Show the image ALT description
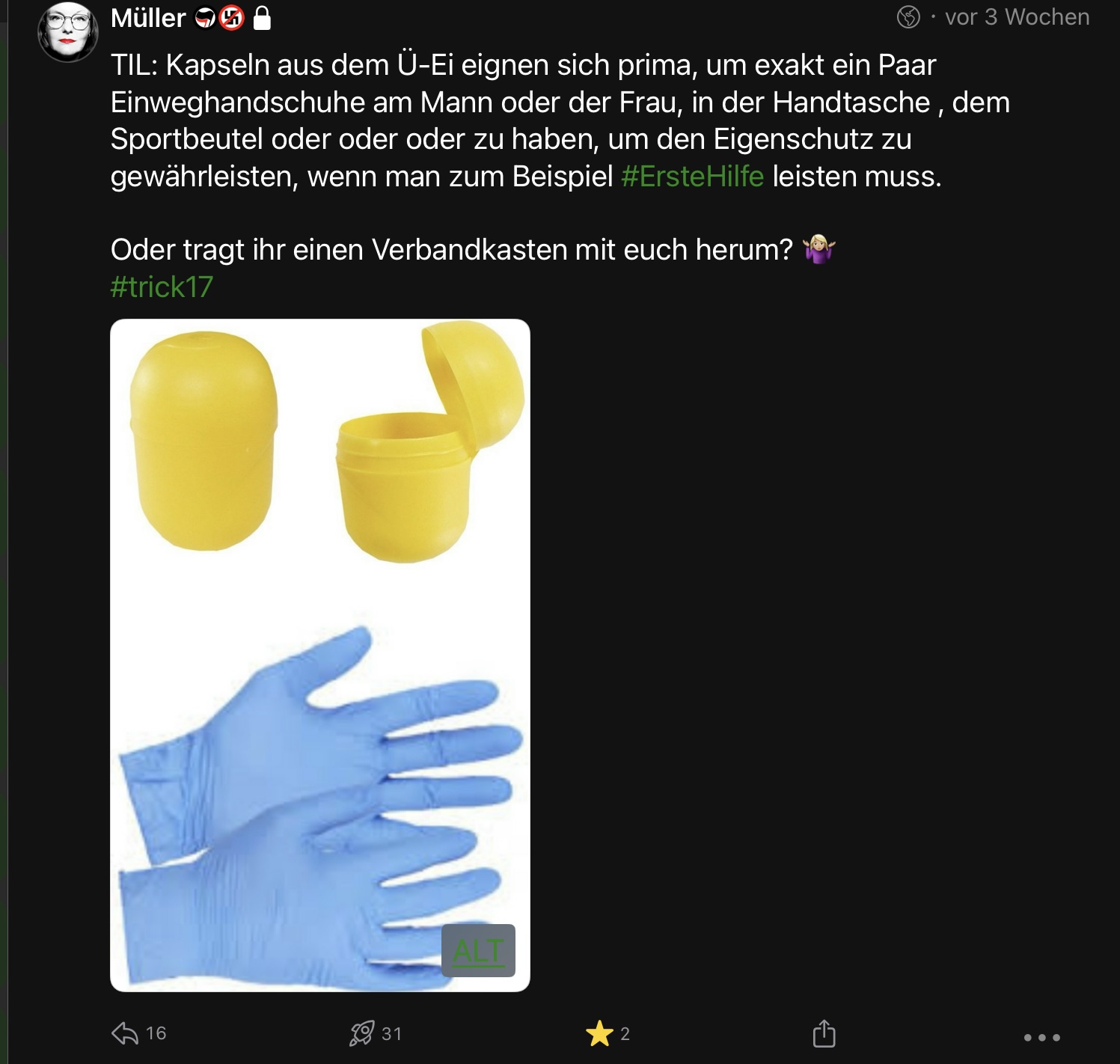Viewport: 1120px width, 1064px height. [478, 951]
